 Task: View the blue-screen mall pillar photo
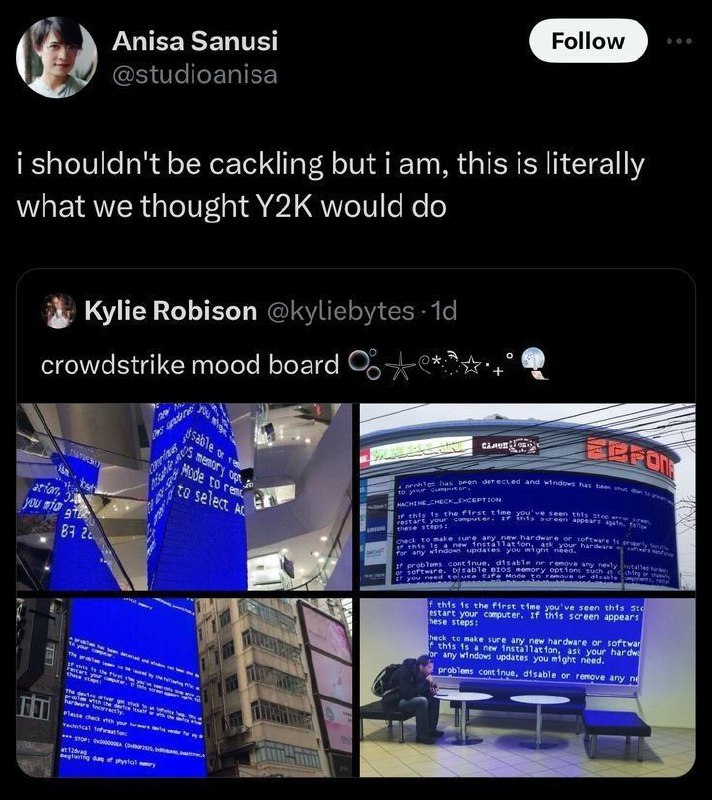coord(185,497)
